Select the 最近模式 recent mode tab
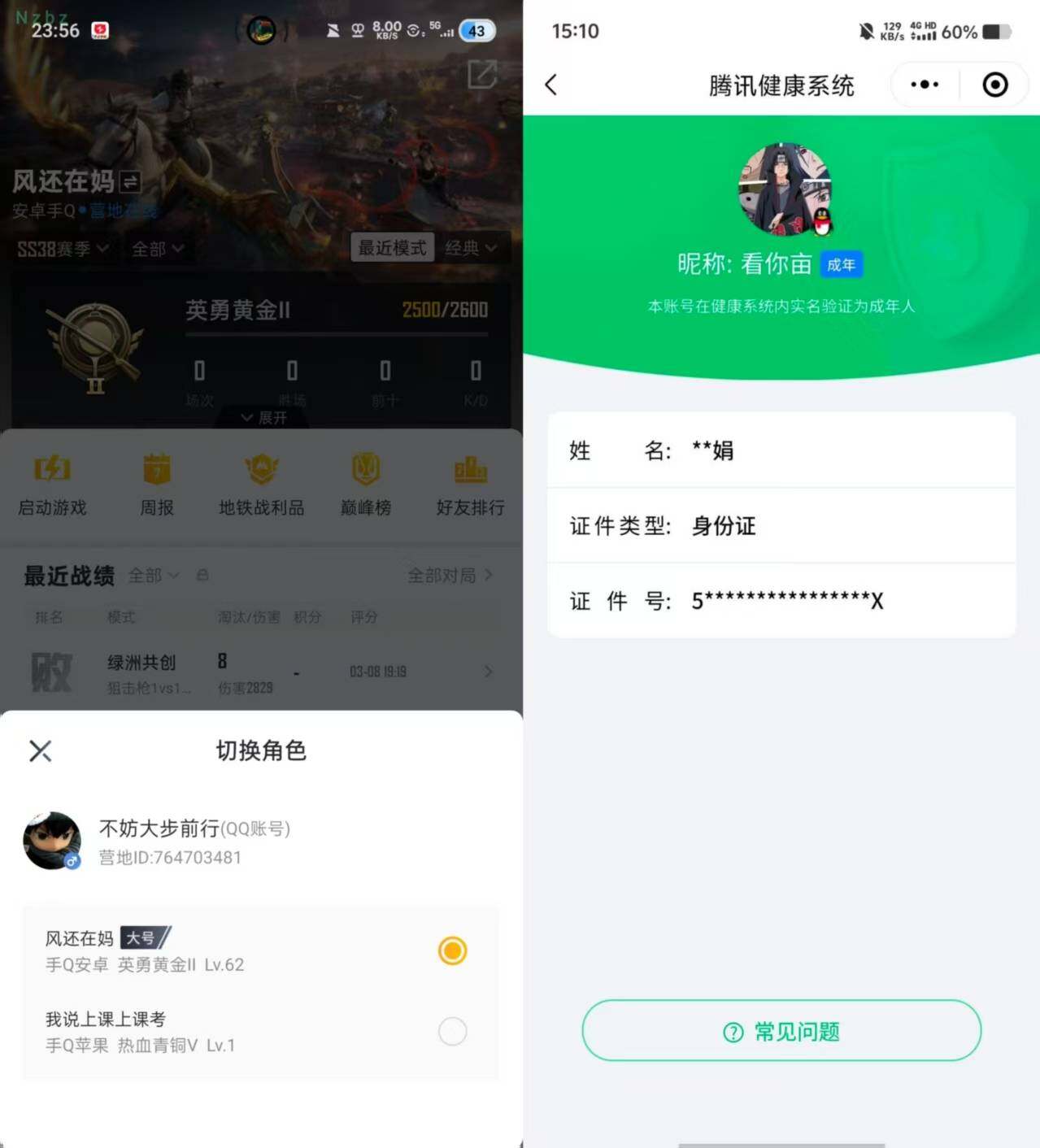1040x1148 pixels. [393, 248]
